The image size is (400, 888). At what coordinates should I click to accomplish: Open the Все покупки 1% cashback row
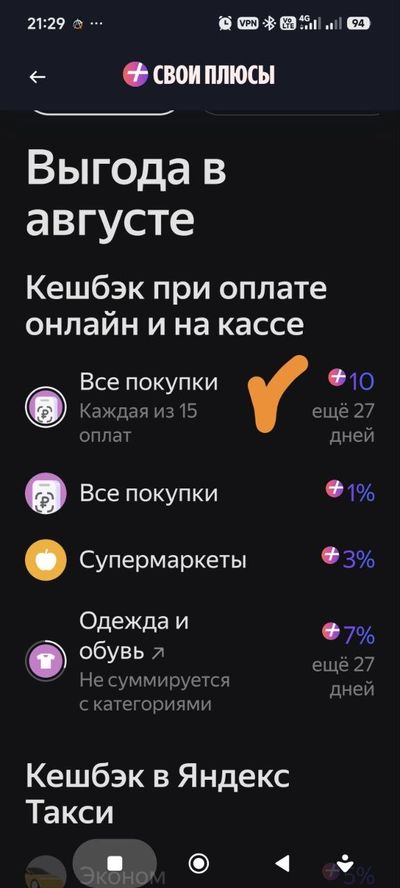[200, 493]
